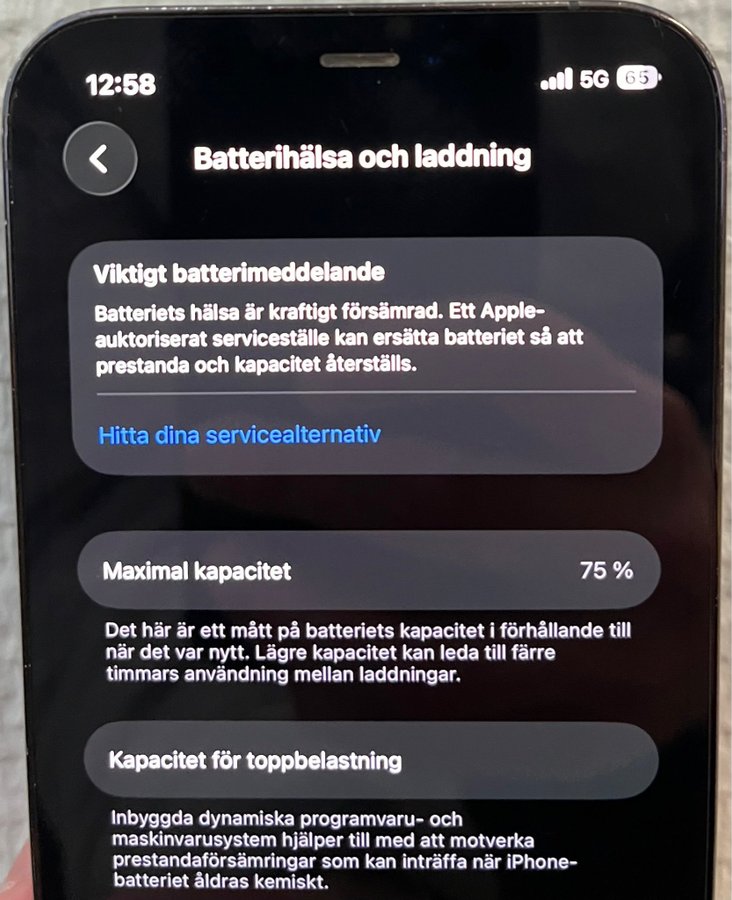Go back using the back arrow

[99, 158]
